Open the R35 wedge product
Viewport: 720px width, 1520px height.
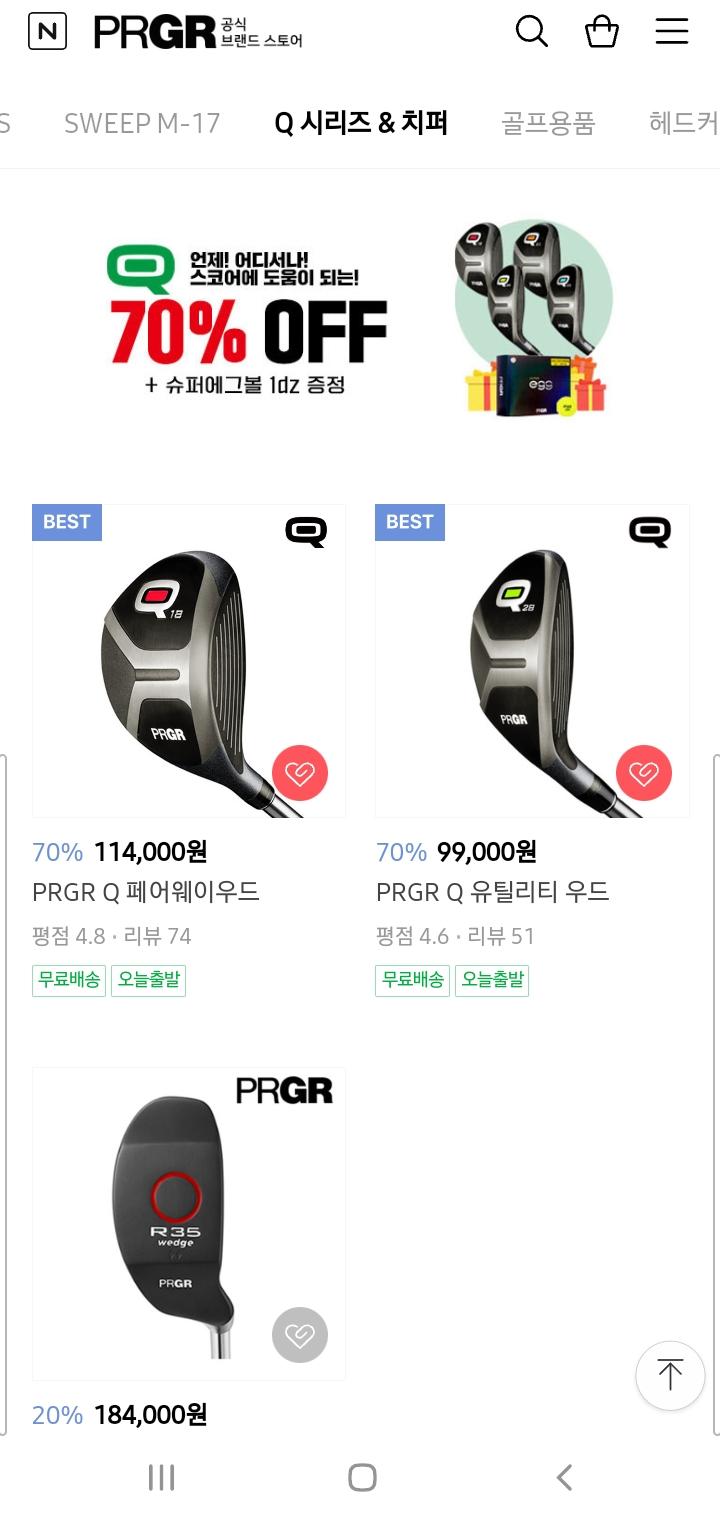tap(189, 1223)
